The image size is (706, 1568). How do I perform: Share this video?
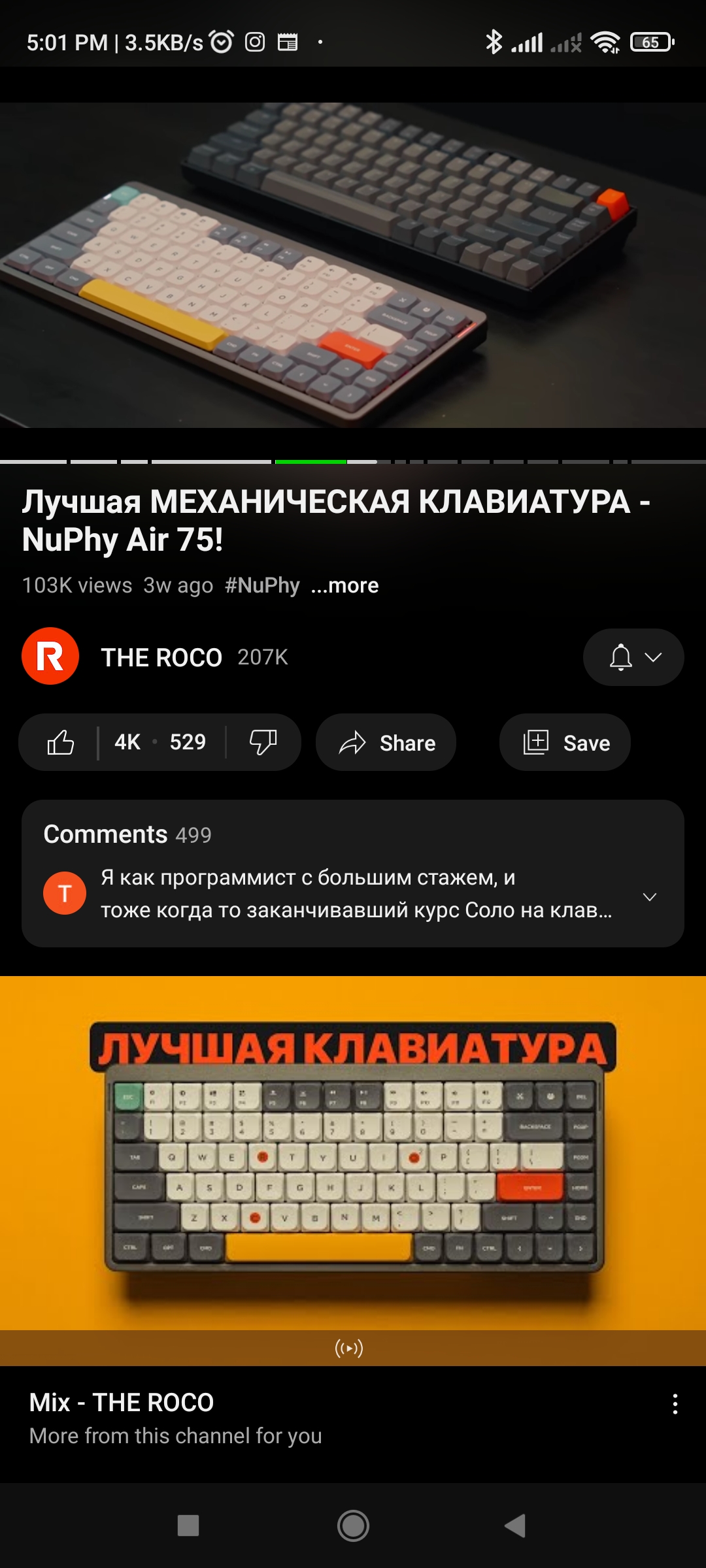386,743
